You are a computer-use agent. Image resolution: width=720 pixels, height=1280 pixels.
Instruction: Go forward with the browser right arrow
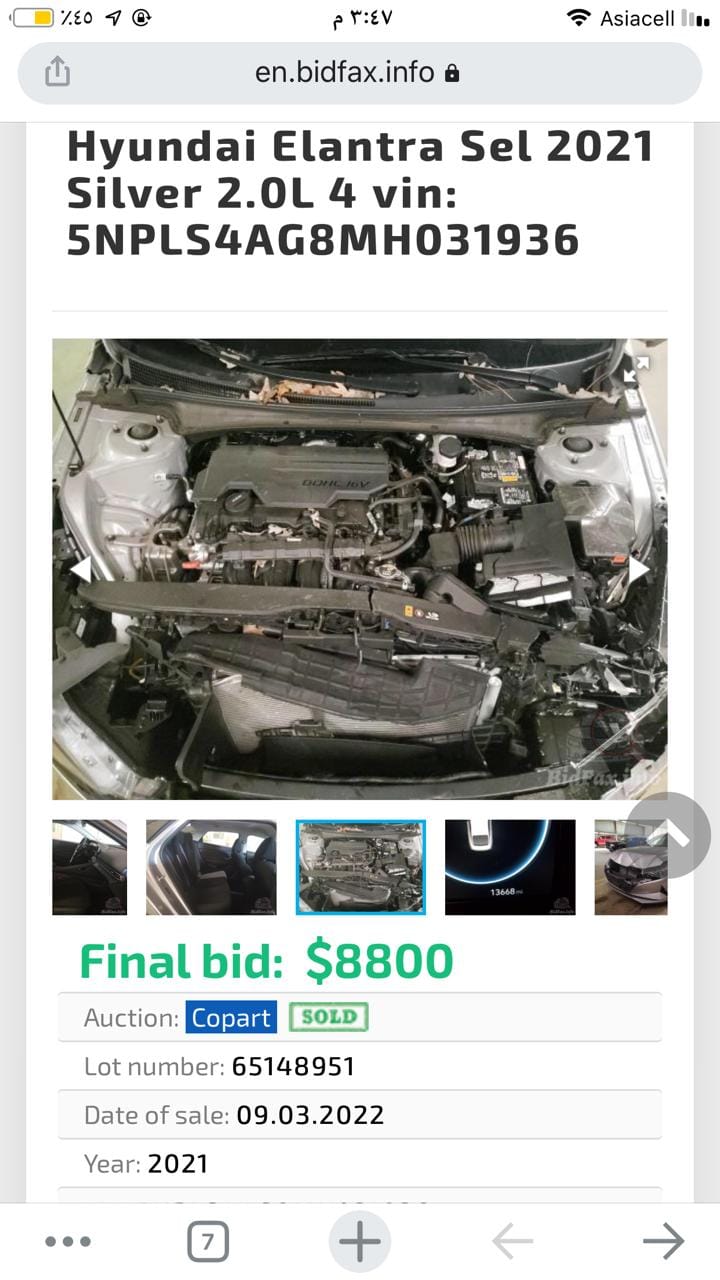pos(663,1242)
